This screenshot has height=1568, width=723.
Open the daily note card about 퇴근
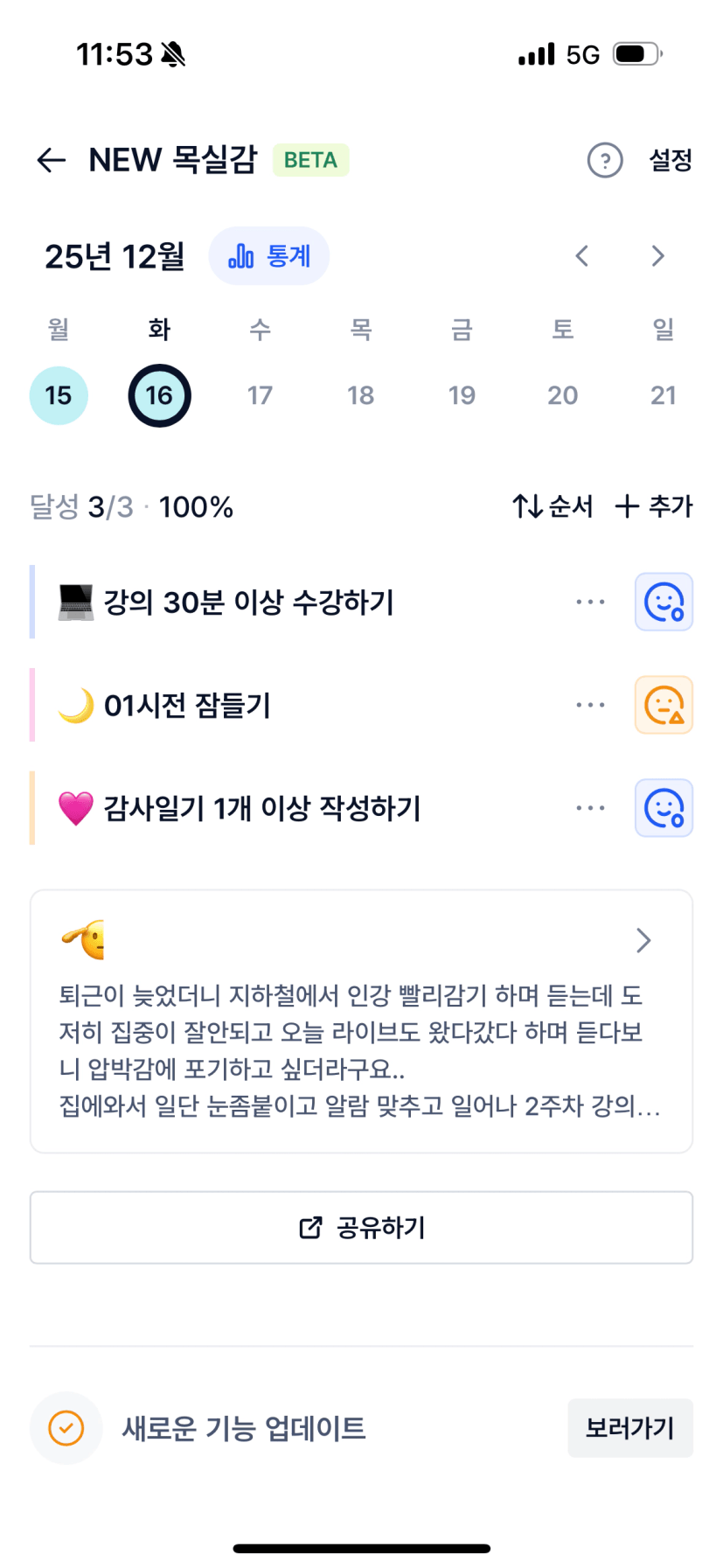pyautogui.click(x=361, y=1021)
